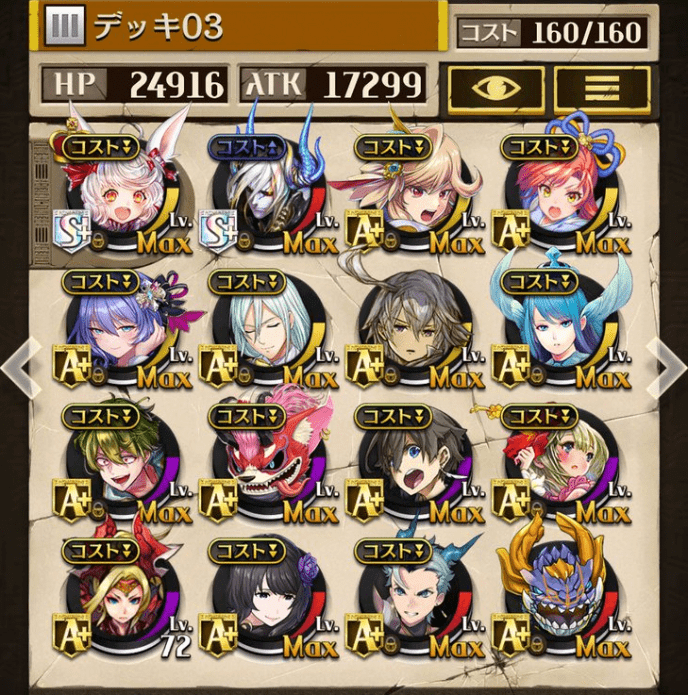Screen dimensions: 688x695
Task: Toggle the eye visibility button
Action: 496,87
